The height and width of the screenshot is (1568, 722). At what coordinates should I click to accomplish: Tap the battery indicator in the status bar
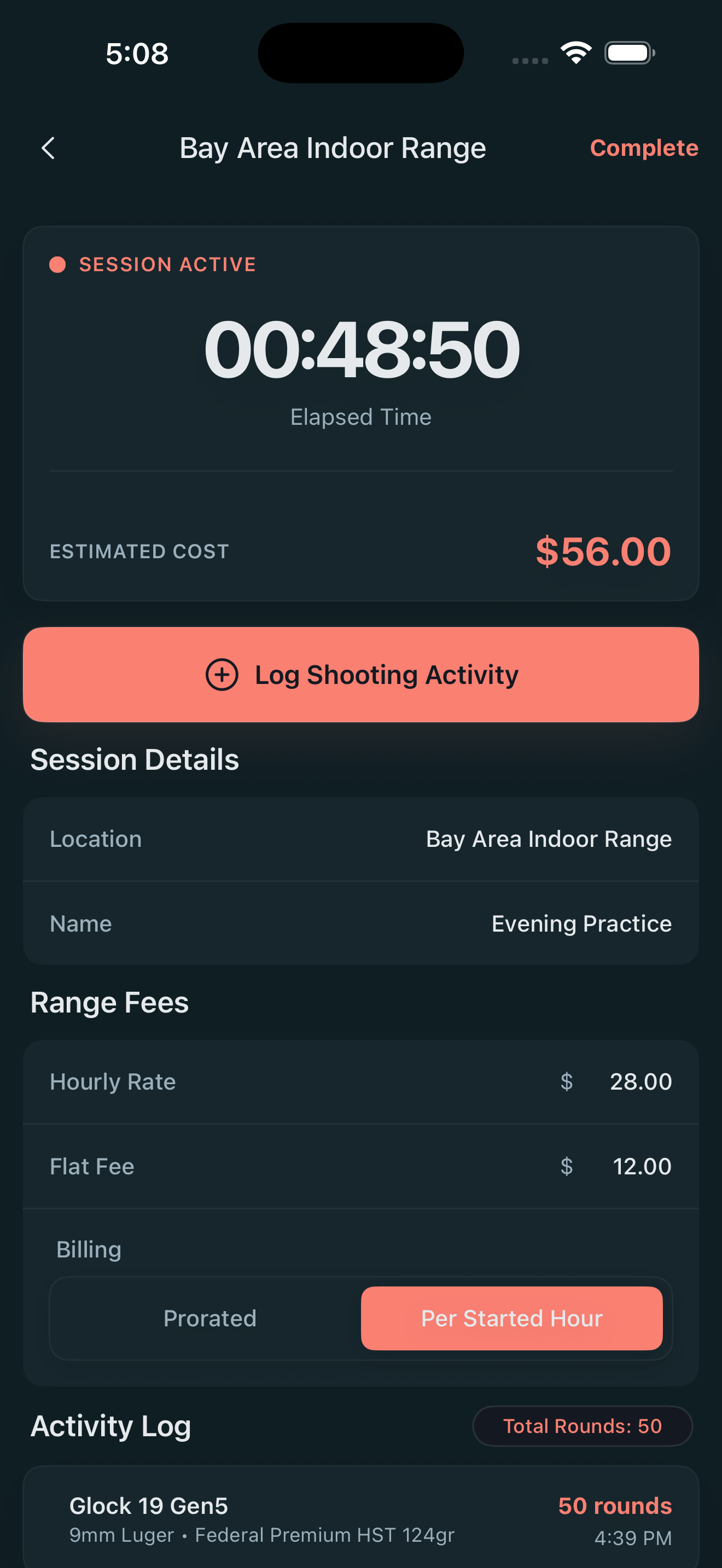(x=630, y=53)
